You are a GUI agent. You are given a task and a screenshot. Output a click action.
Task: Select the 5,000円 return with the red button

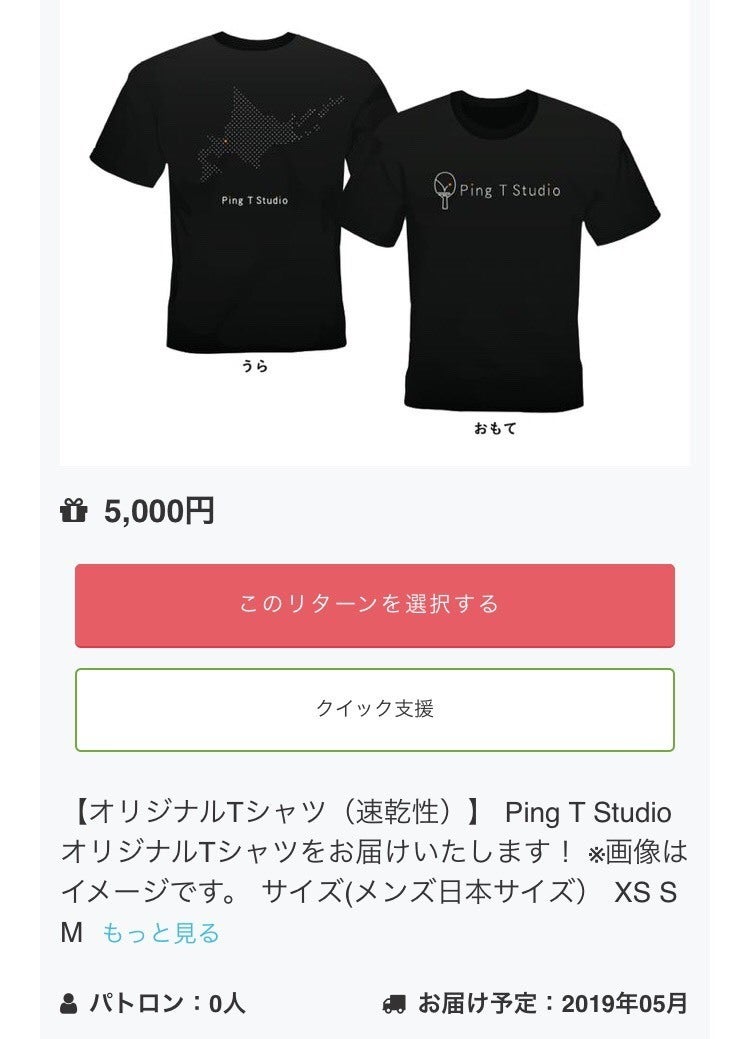click(x=374, y=605)
